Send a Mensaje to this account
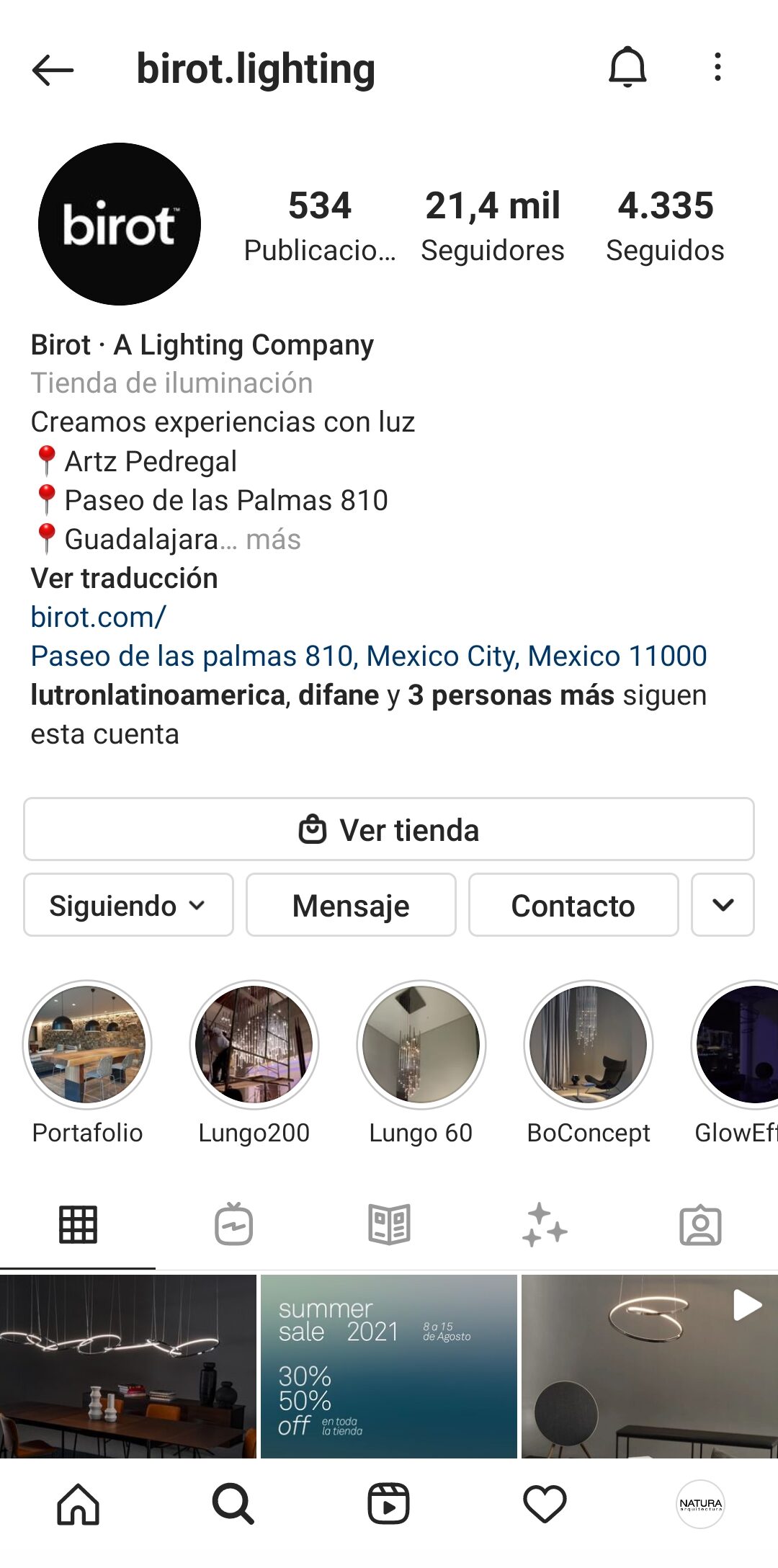The height and width of the screenshot is (1568, 778). [x=351, y=905]
